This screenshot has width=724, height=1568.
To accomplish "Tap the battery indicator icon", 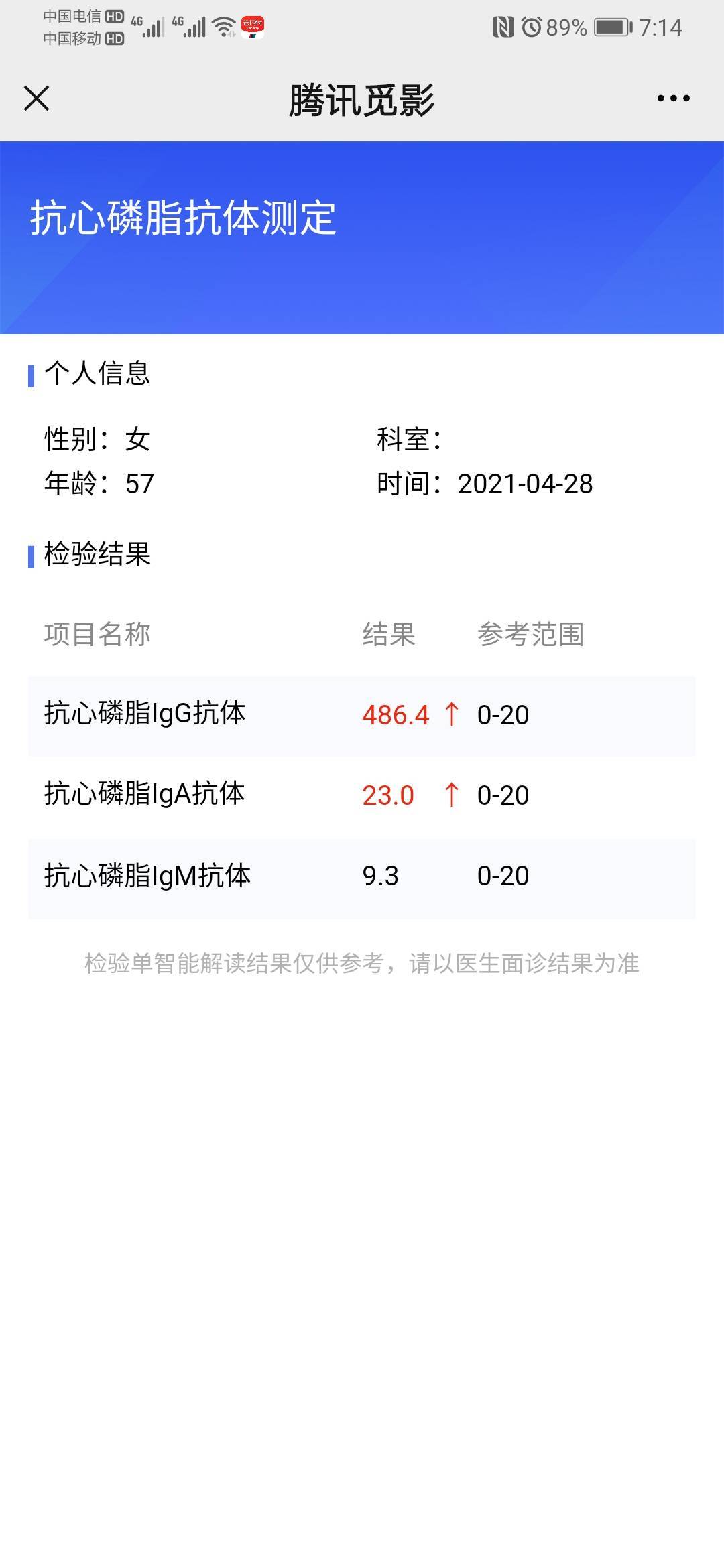I will tap(611, 28).
